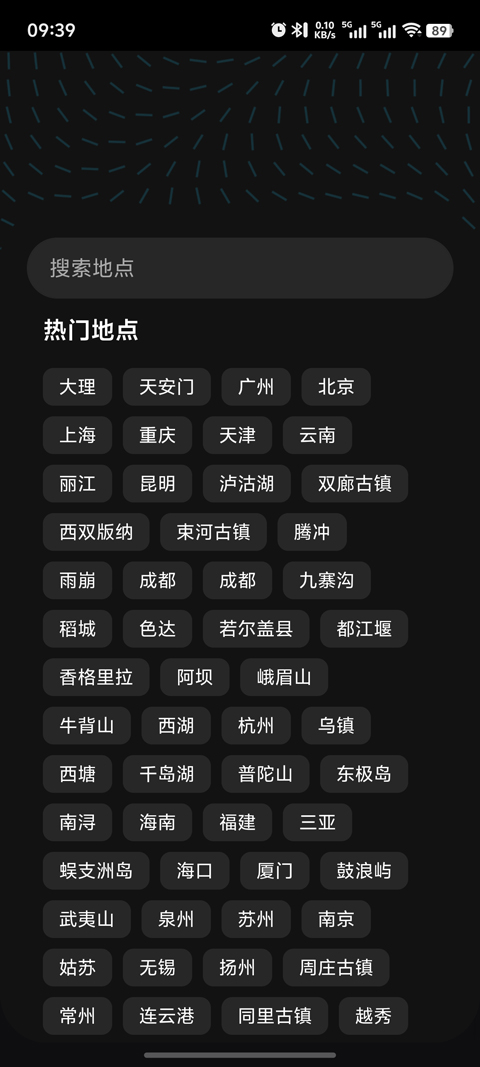Screen dimensions: 480x1067
Task: Tap the 连云港 chip
Action: point(167,1016)
